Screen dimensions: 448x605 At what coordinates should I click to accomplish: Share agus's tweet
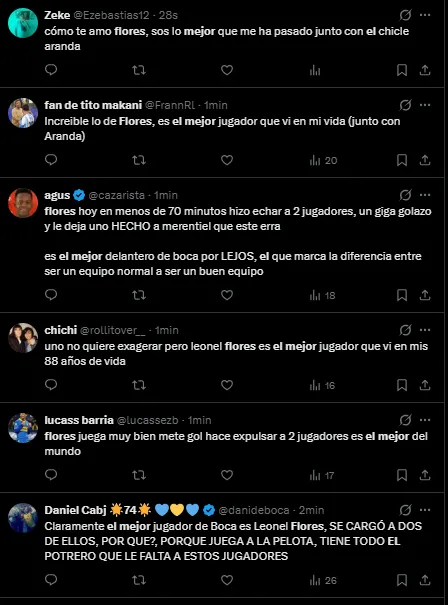click(x=425, y=295)
